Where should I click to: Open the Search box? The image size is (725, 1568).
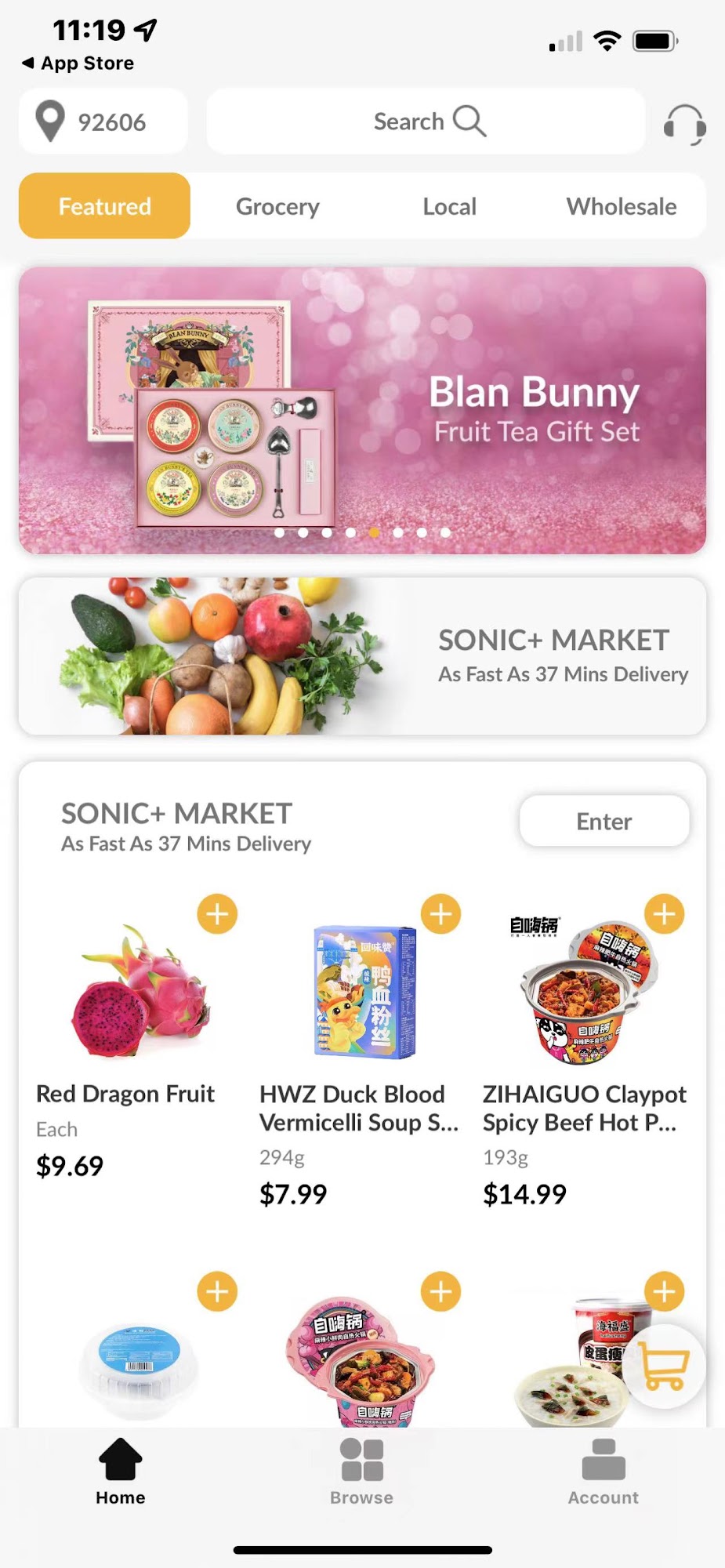coord(426,122)
